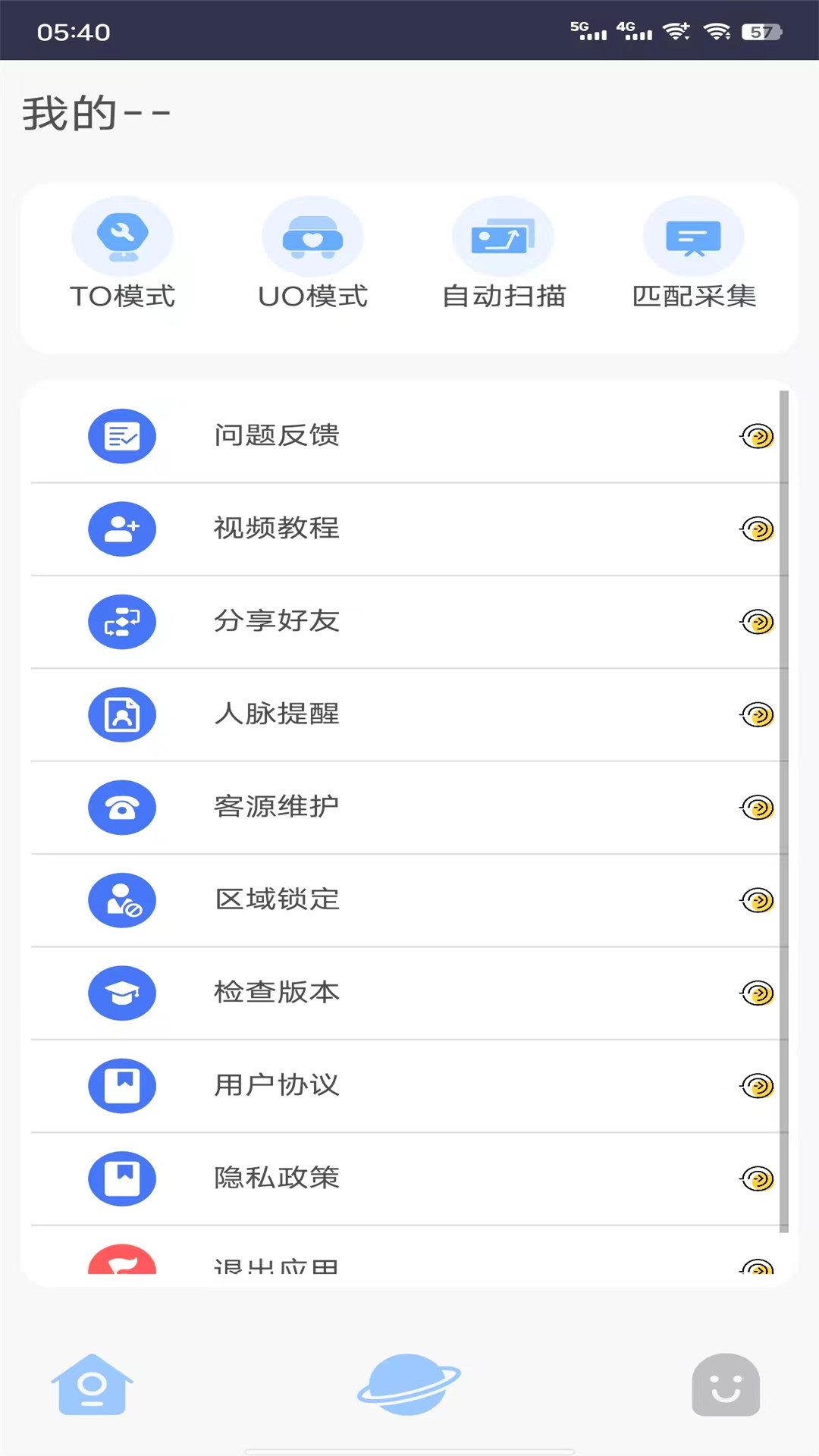Click the 问题反馈 feedback icon
The width and height of the screenshot is (819, 1456).
pos(122,436)
